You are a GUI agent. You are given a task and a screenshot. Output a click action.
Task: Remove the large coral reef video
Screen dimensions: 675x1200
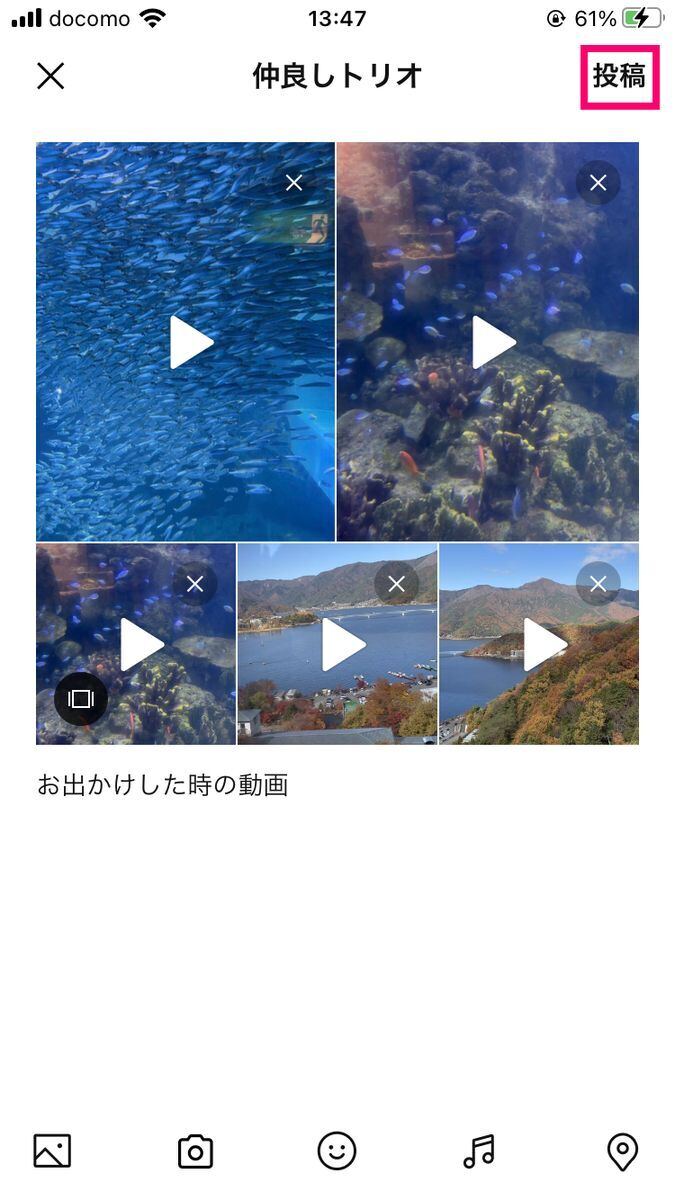(598, 183)
